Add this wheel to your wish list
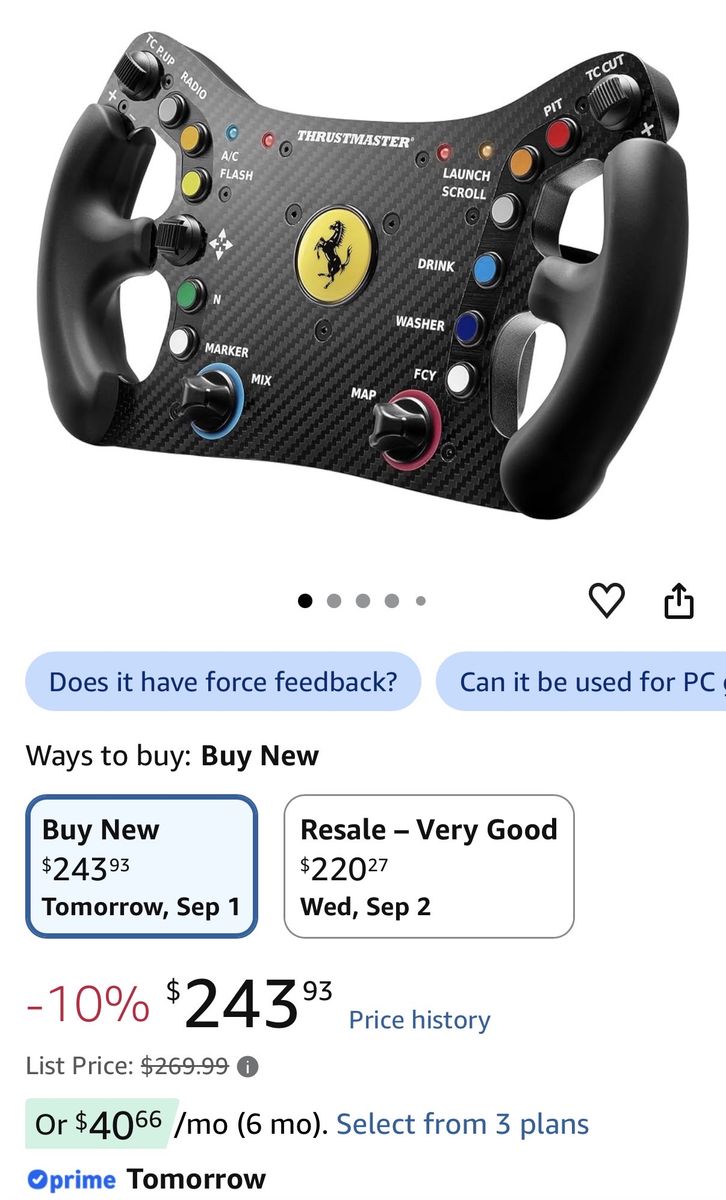Image resolution: width=726 pixels, height=1200 pixels. point(606,600)
